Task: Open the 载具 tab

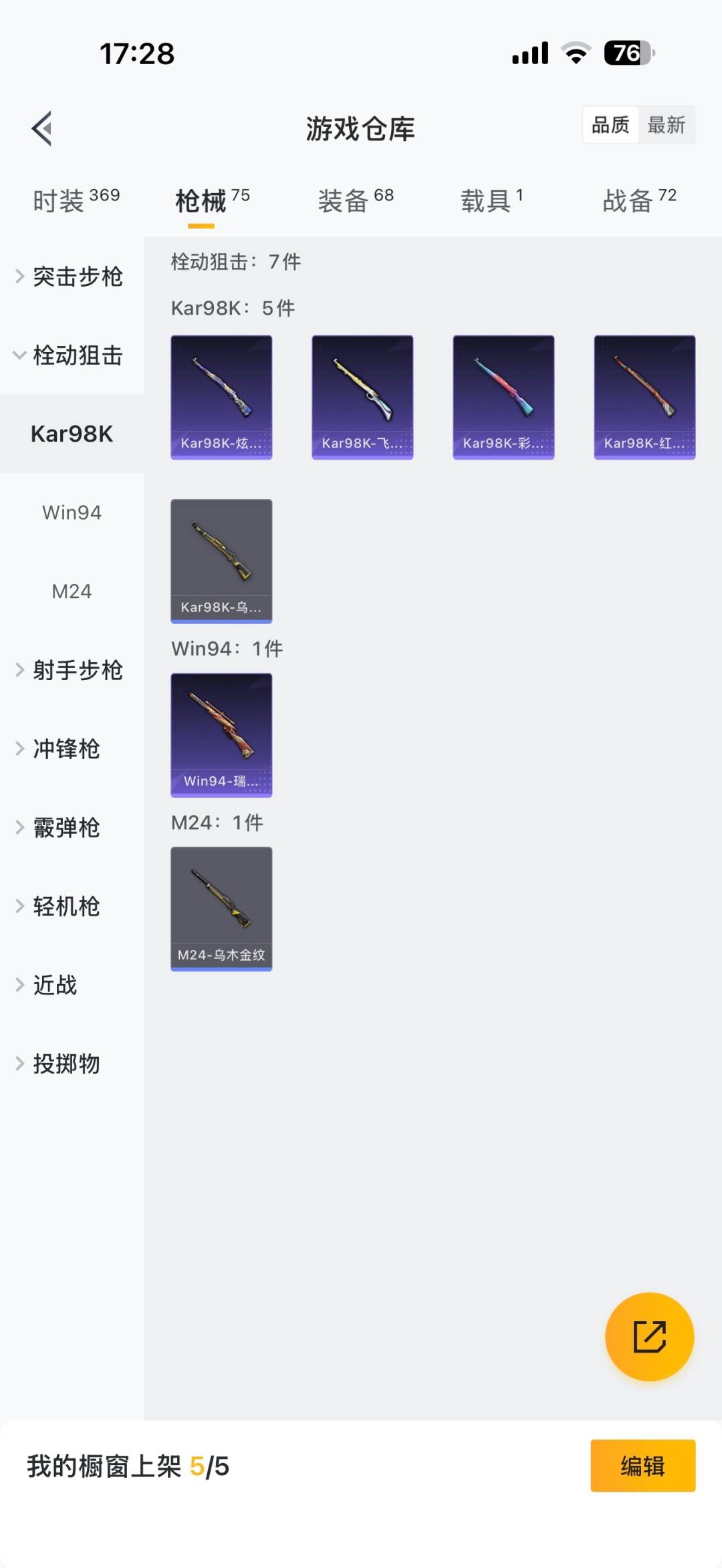Action: point(491,200)
